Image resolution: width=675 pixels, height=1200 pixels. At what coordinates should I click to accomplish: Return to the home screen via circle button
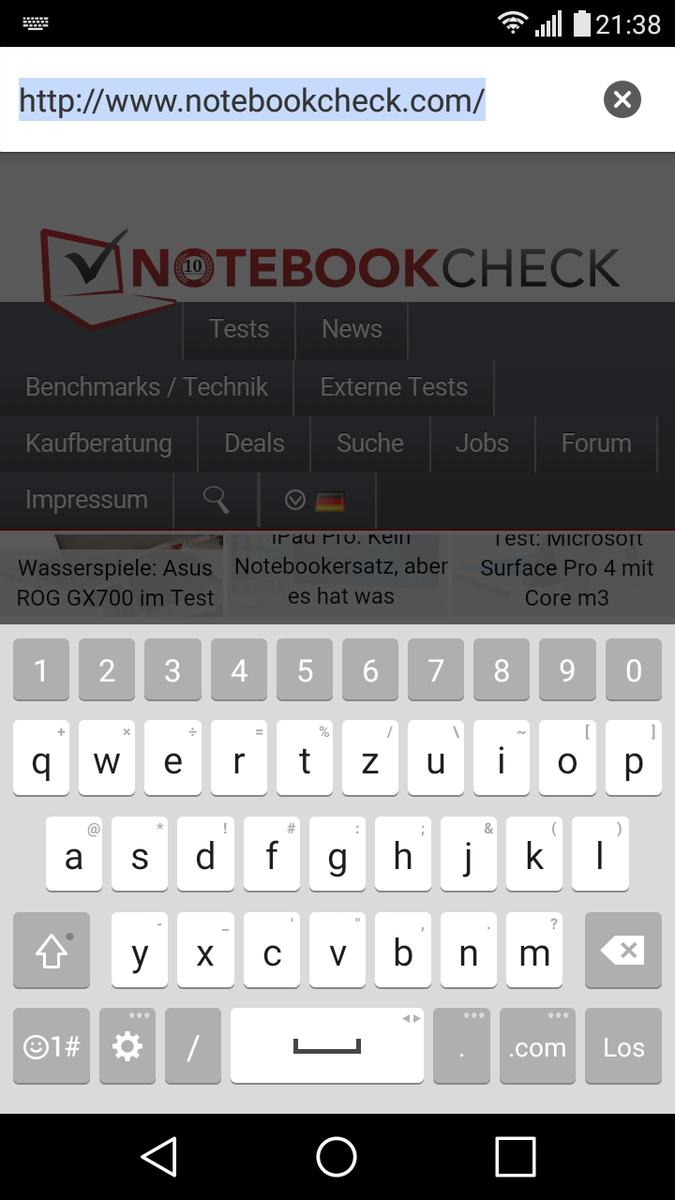pyautogui.click(x=337, y=1157)
